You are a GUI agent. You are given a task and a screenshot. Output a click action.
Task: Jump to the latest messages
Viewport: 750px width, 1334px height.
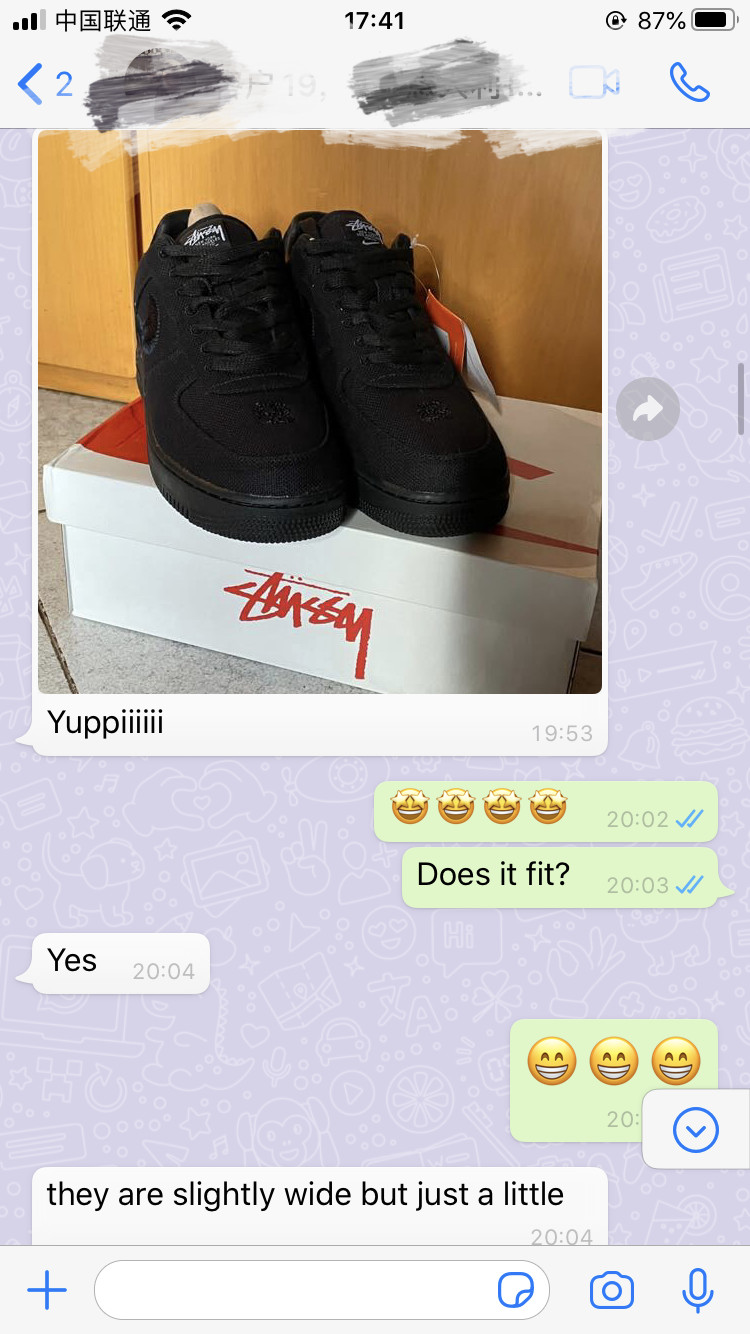point(696,1130)
